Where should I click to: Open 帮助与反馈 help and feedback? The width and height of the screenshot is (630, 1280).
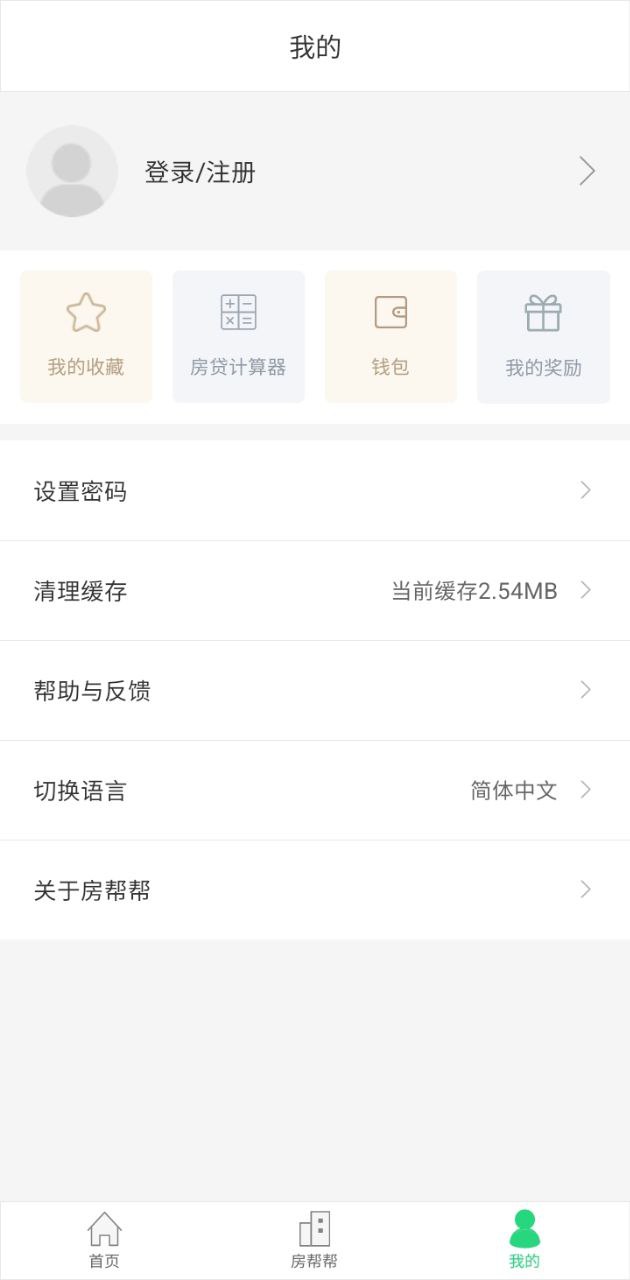tap(315, 691)
